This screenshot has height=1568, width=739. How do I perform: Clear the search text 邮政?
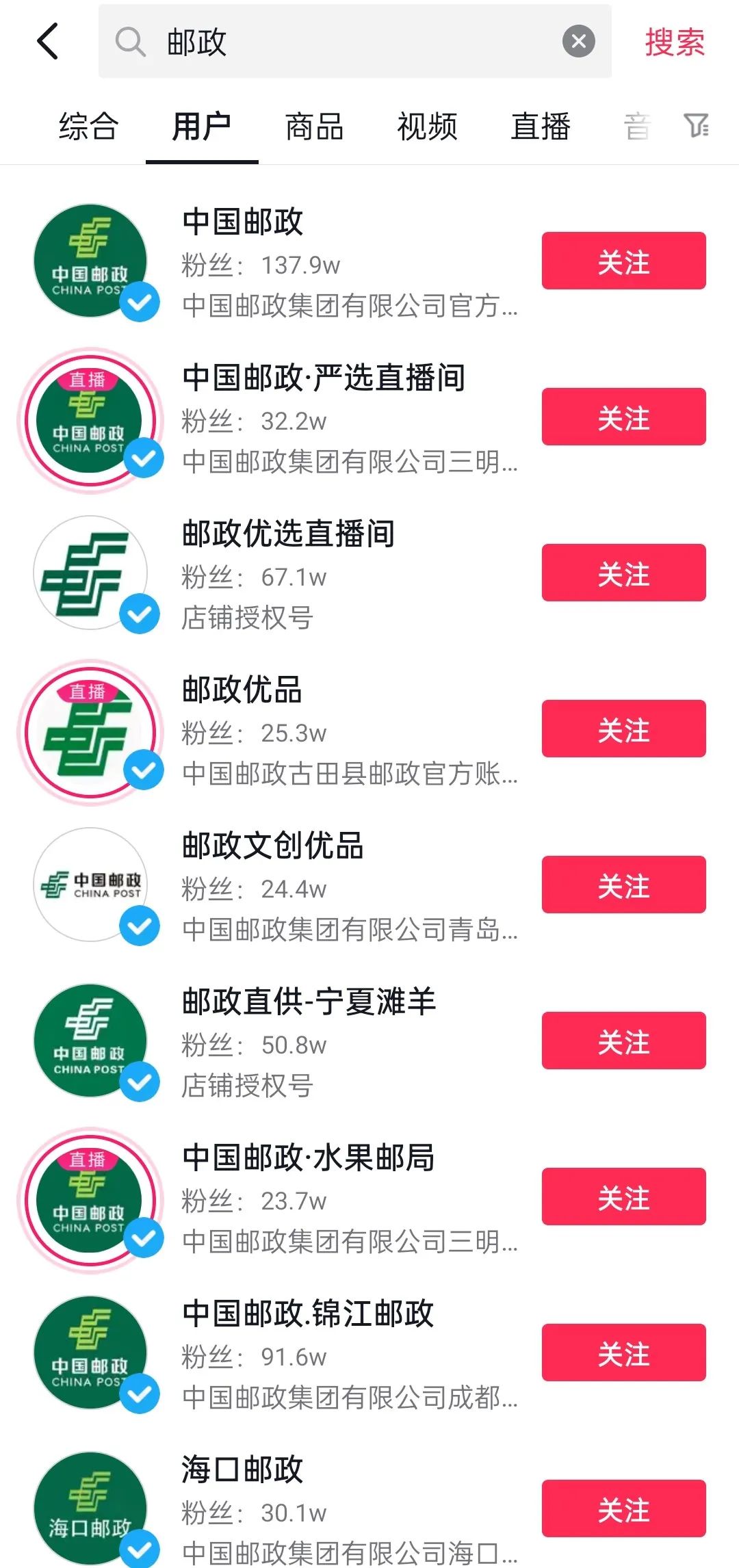click(578, 42)
